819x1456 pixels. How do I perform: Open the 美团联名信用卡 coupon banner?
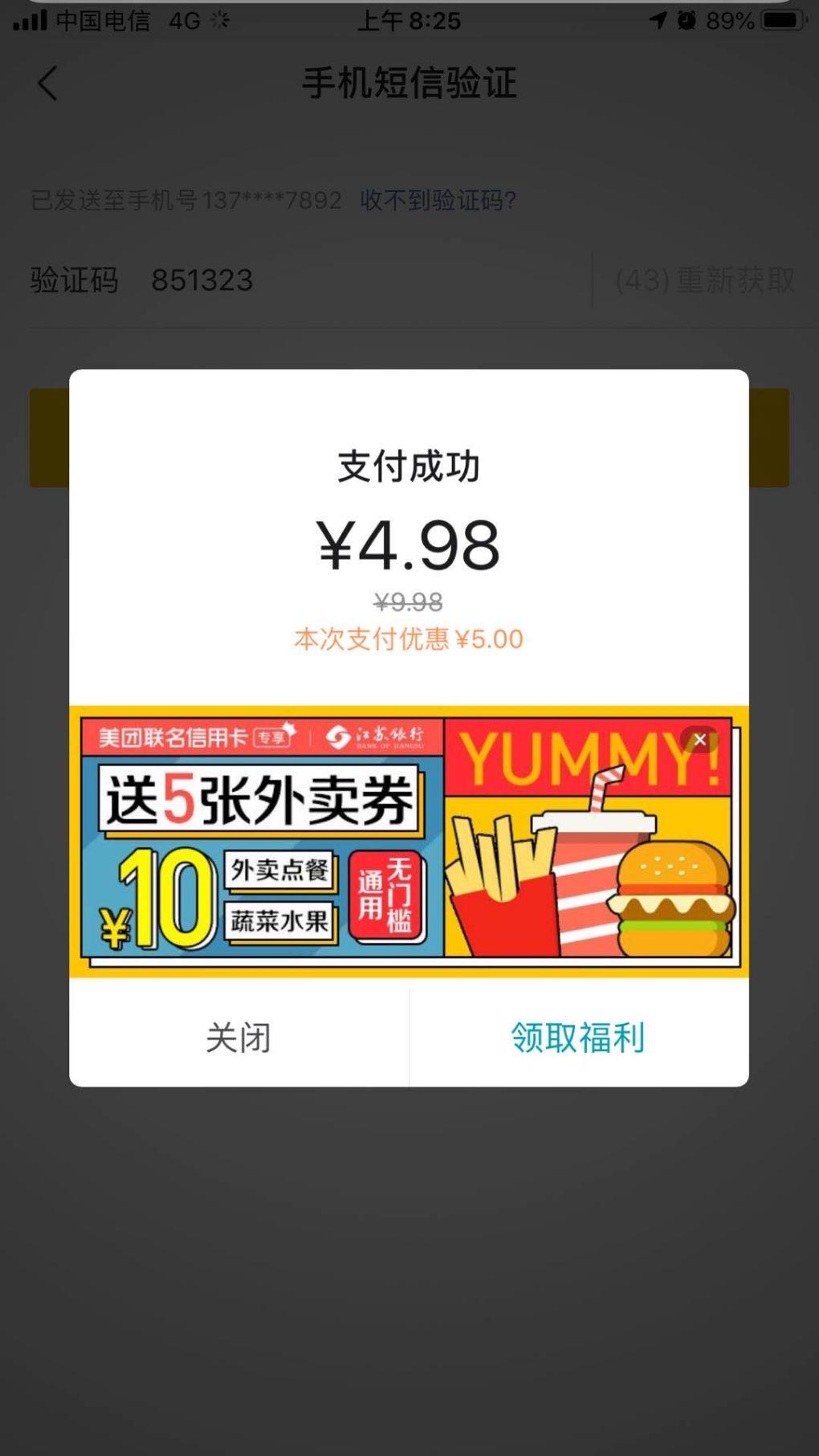(408, 840)
